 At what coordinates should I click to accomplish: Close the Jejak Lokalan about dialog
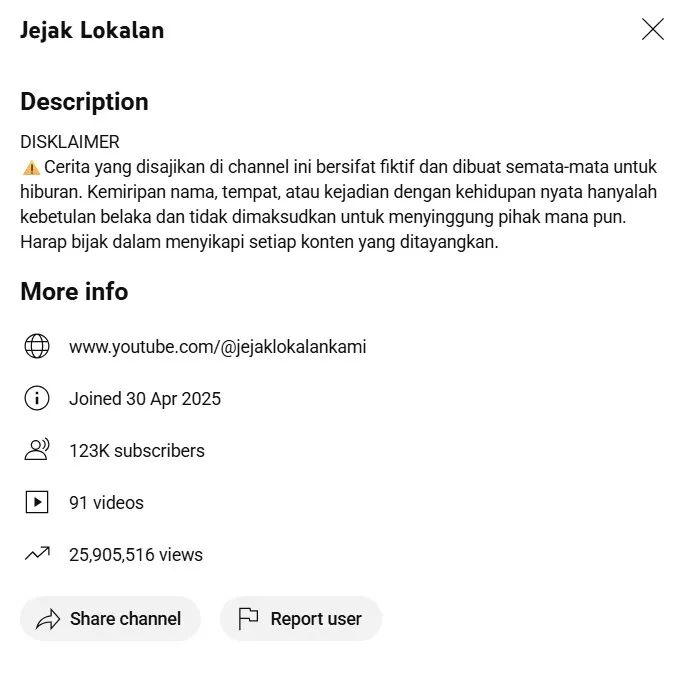652,30
